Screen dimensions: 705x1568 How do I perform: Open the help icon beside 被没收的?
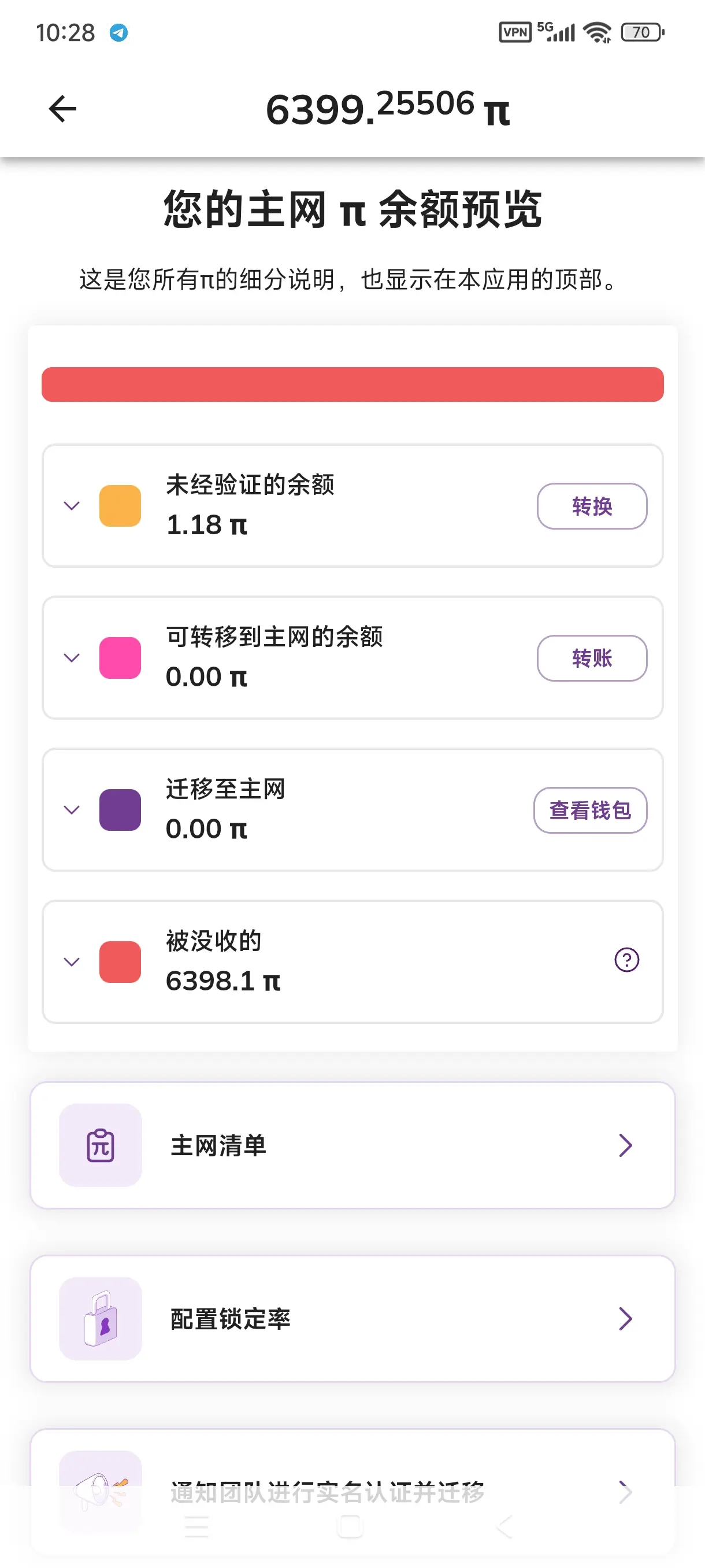pyautogui.click(x=626, y=960)
